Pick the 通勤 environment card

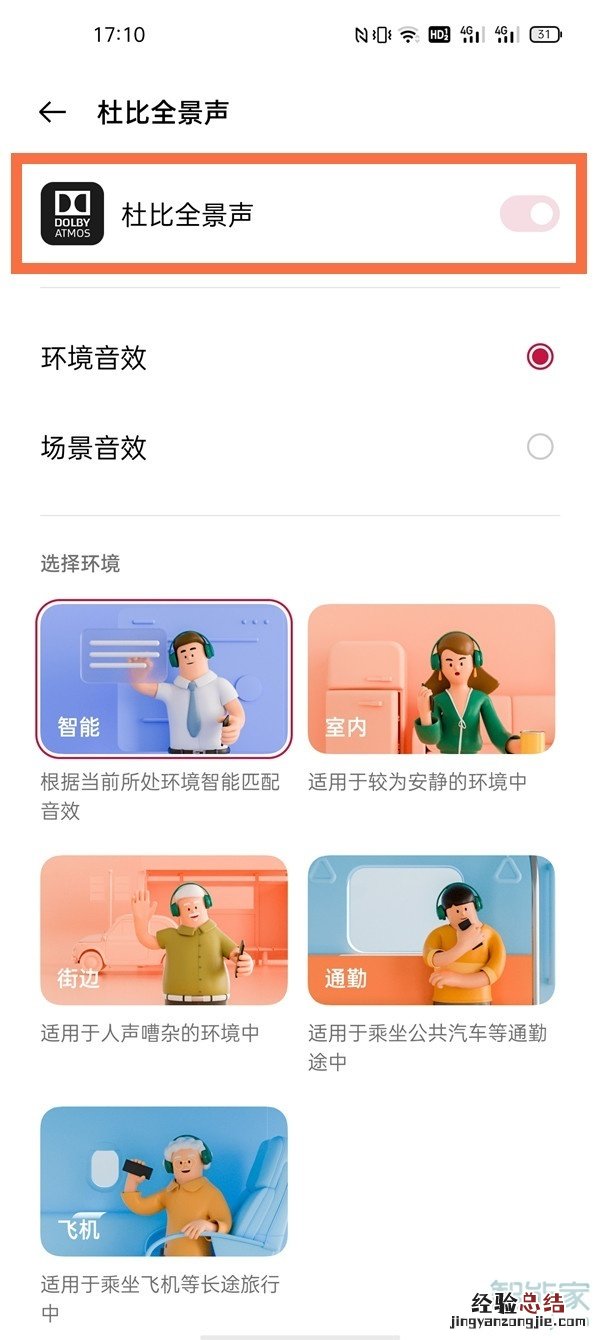click(431, 930)
